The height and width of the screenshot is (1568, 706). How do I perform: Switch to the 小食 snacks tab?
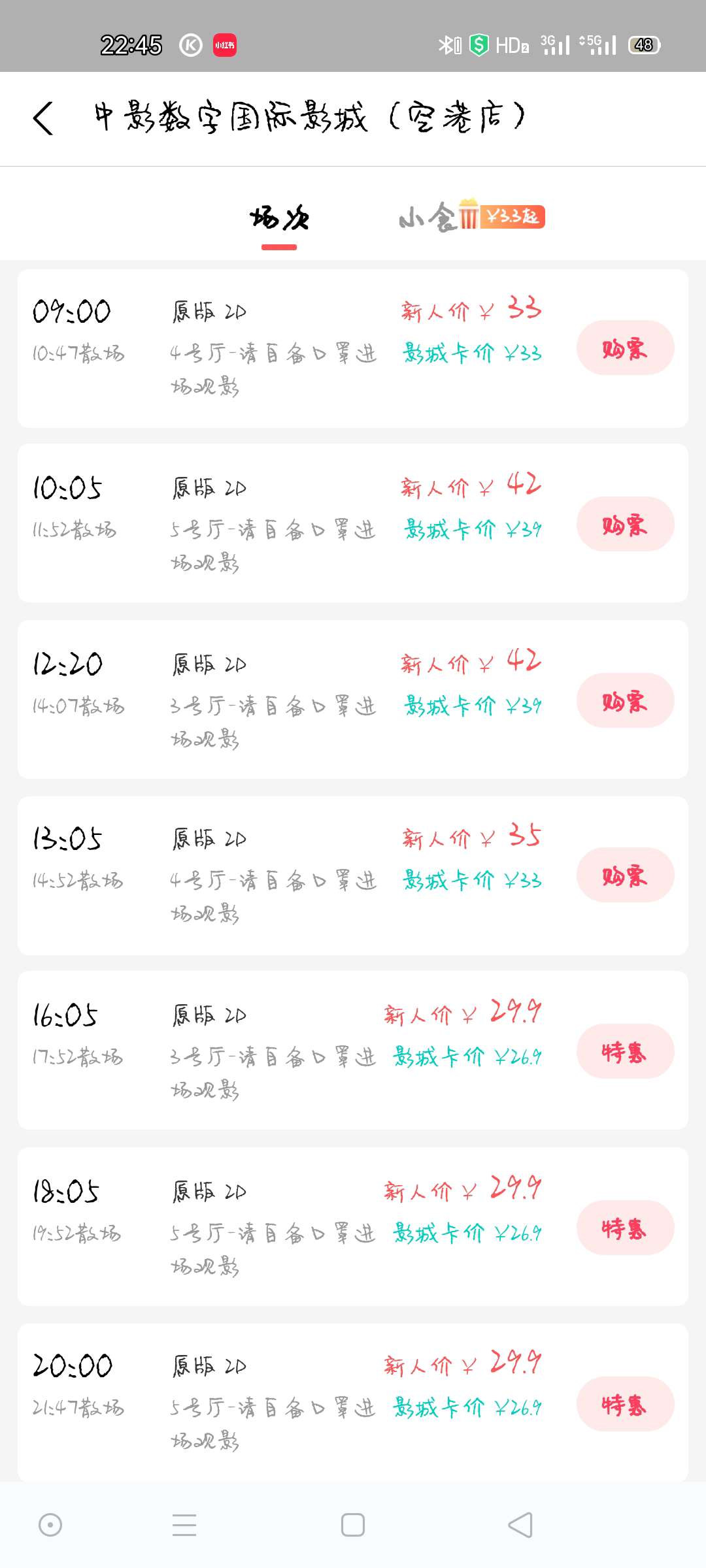[471, 216]
